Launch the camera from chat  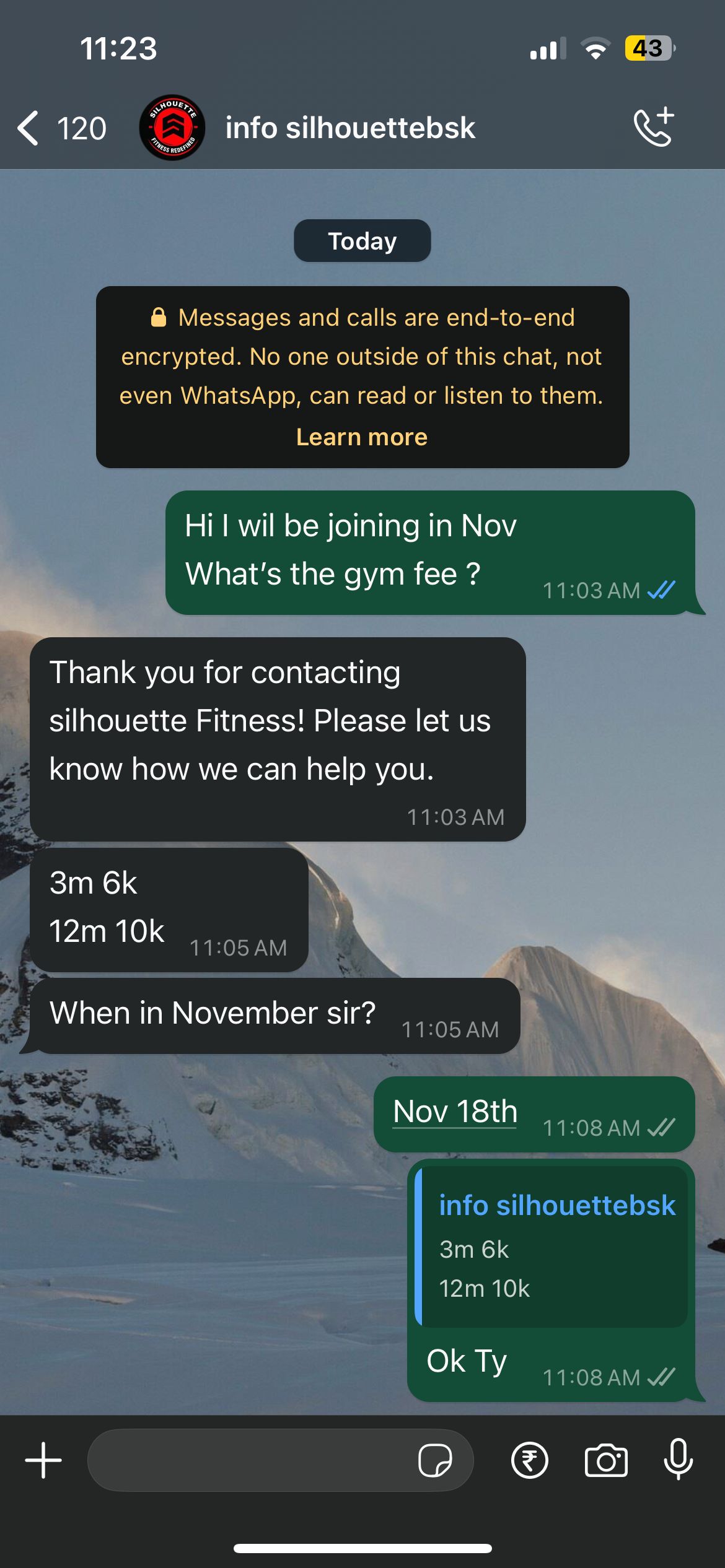pos(606,1460)
